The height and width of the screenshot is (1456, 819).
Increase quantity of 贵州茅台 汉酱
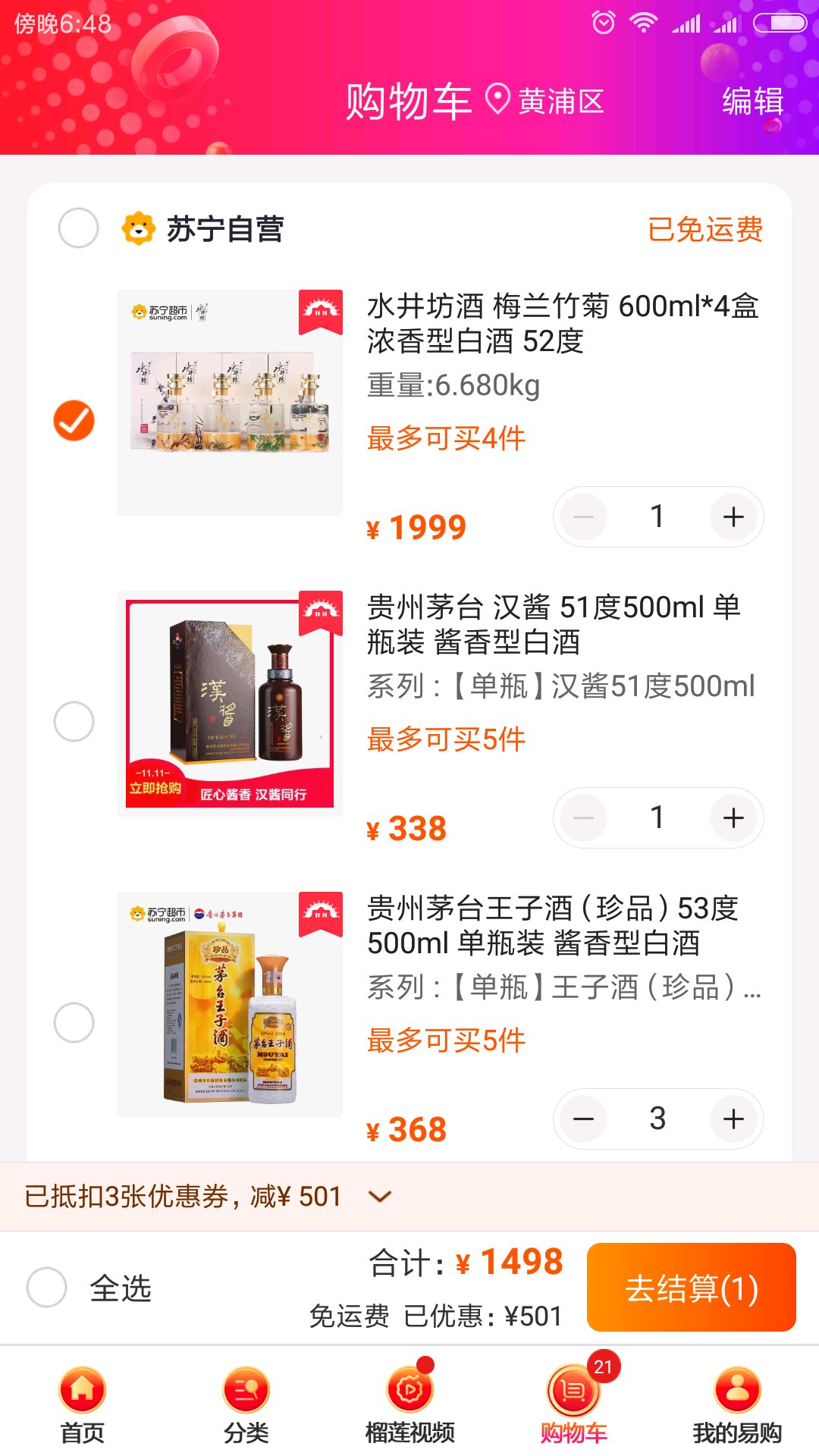pyautogui.click(x=733, y=818)
